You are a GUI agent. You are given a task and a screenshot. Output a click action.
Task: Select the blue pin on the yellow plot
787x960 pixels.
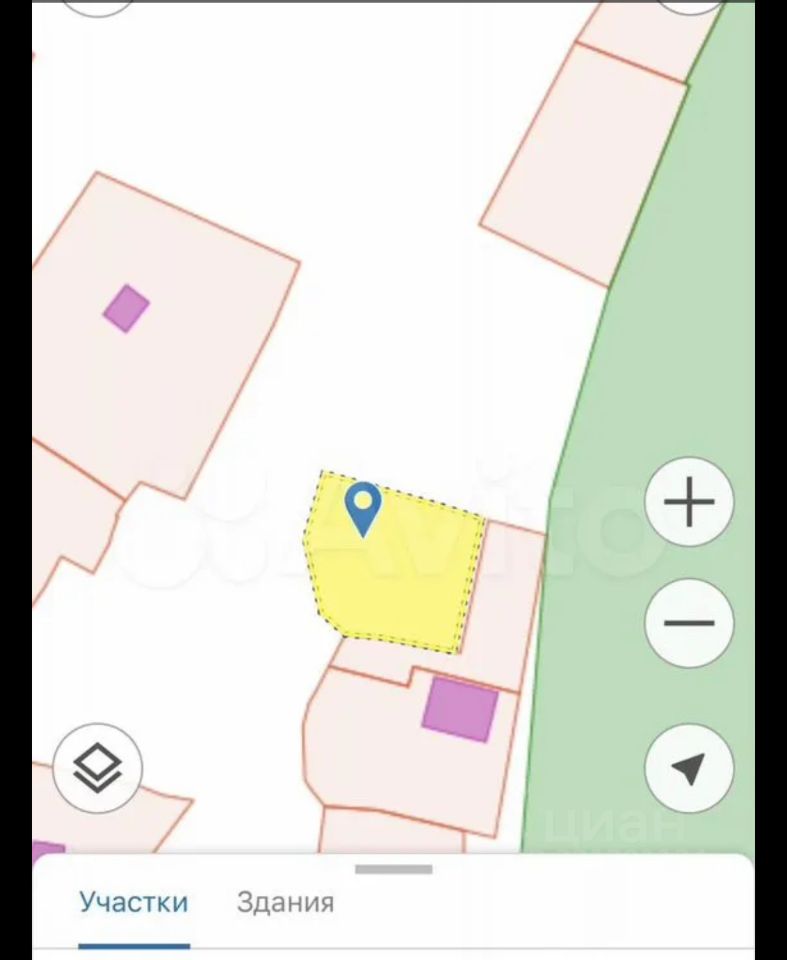click(362, 506)
